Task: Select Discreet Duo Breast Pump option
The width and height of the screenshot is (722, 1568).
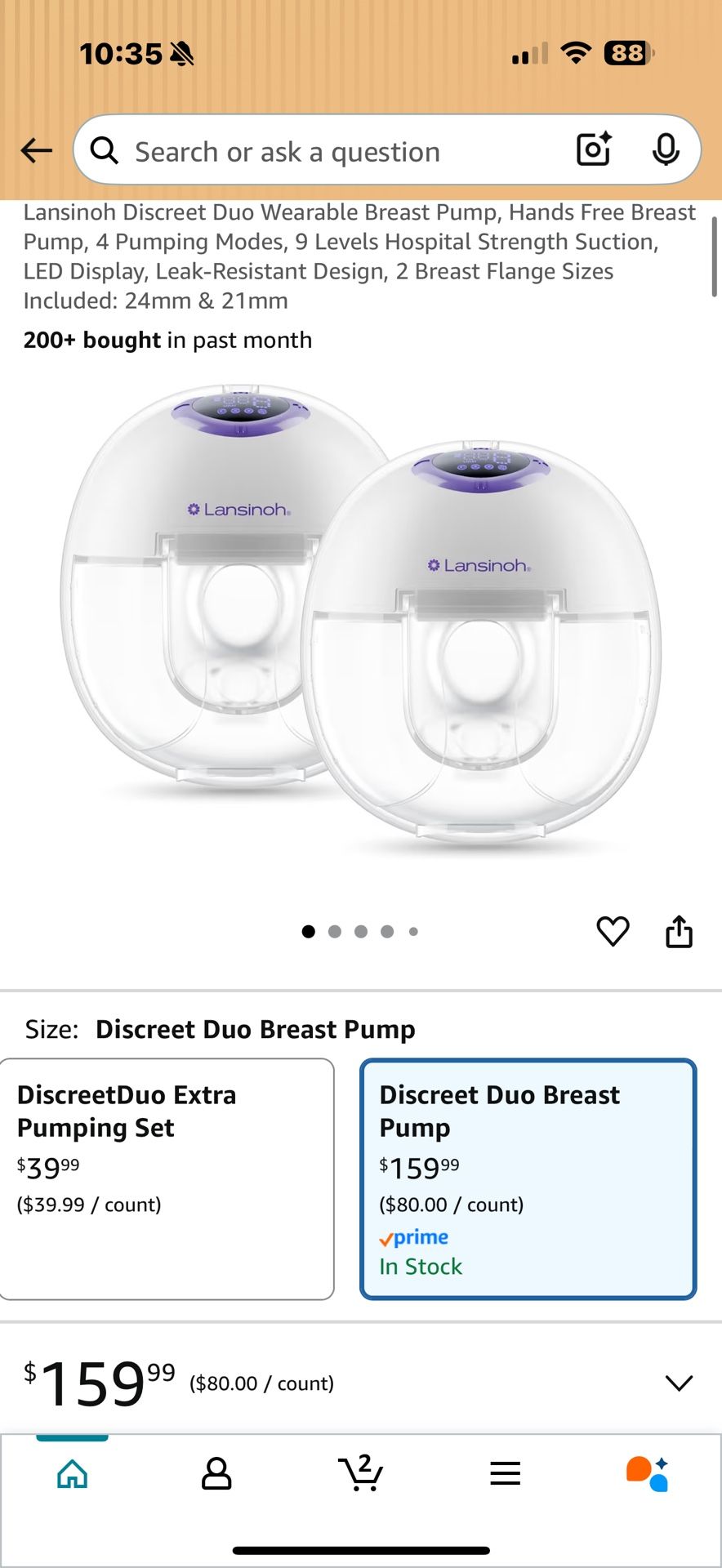Action: 528,1178
